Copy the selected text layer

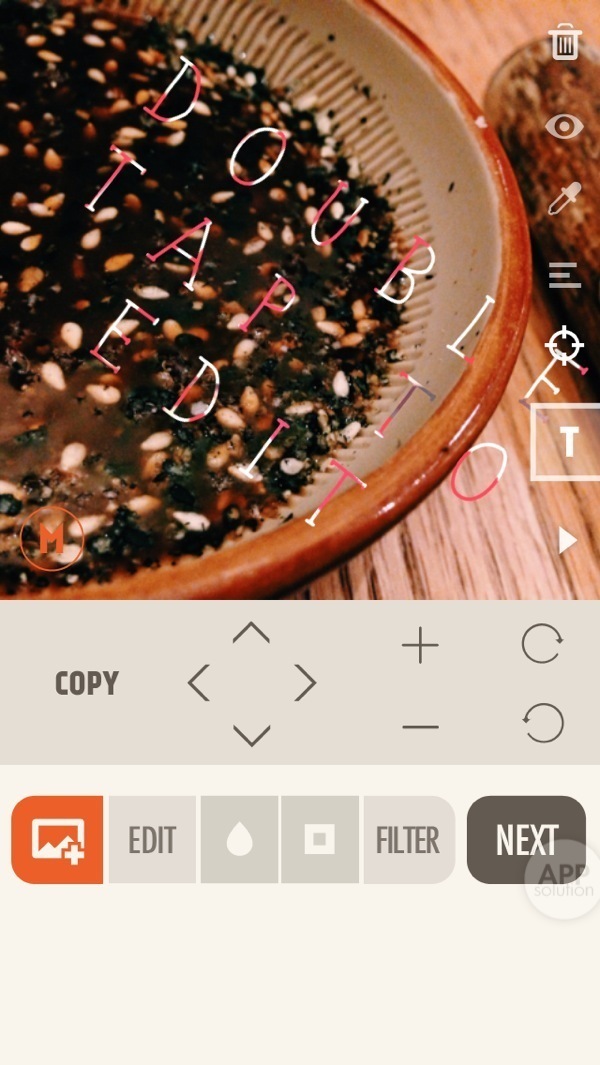tap(87, 684)
